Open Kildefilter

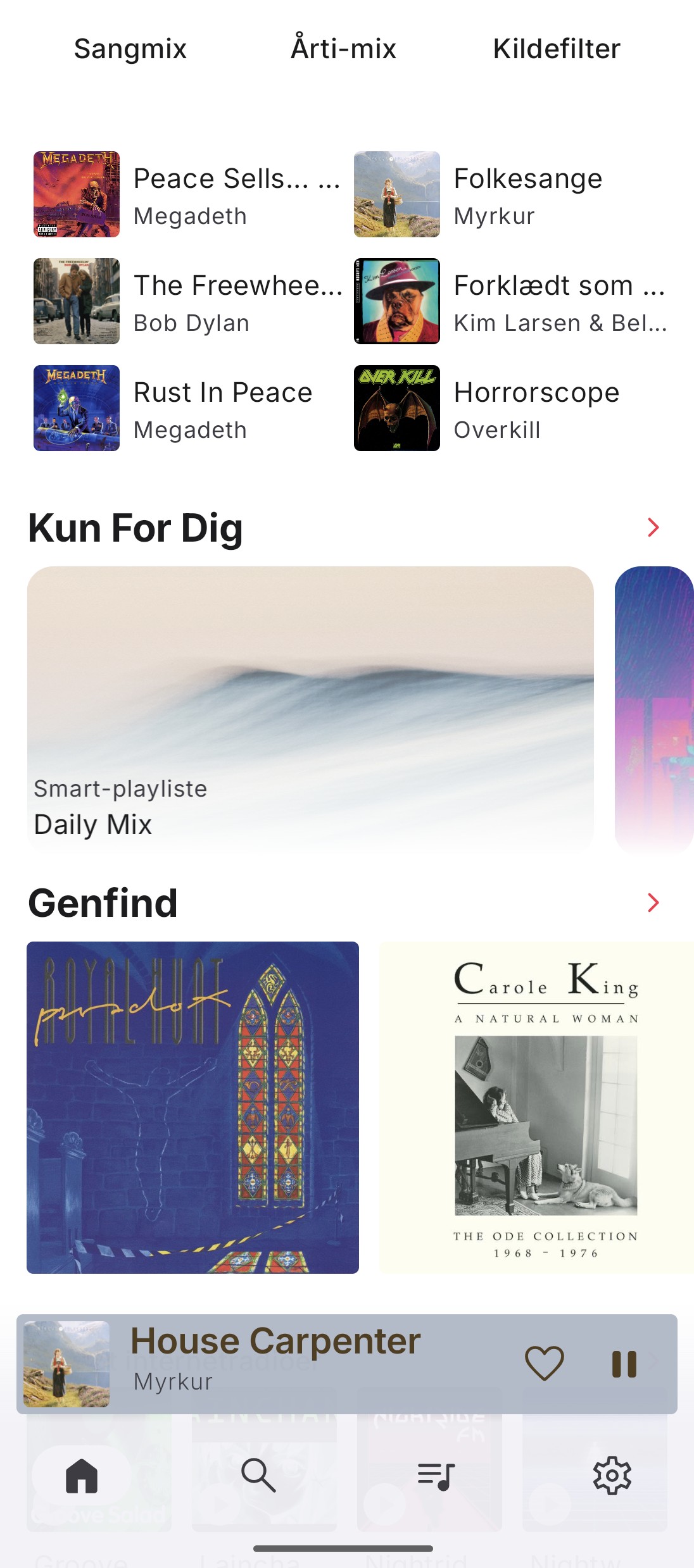557,49
